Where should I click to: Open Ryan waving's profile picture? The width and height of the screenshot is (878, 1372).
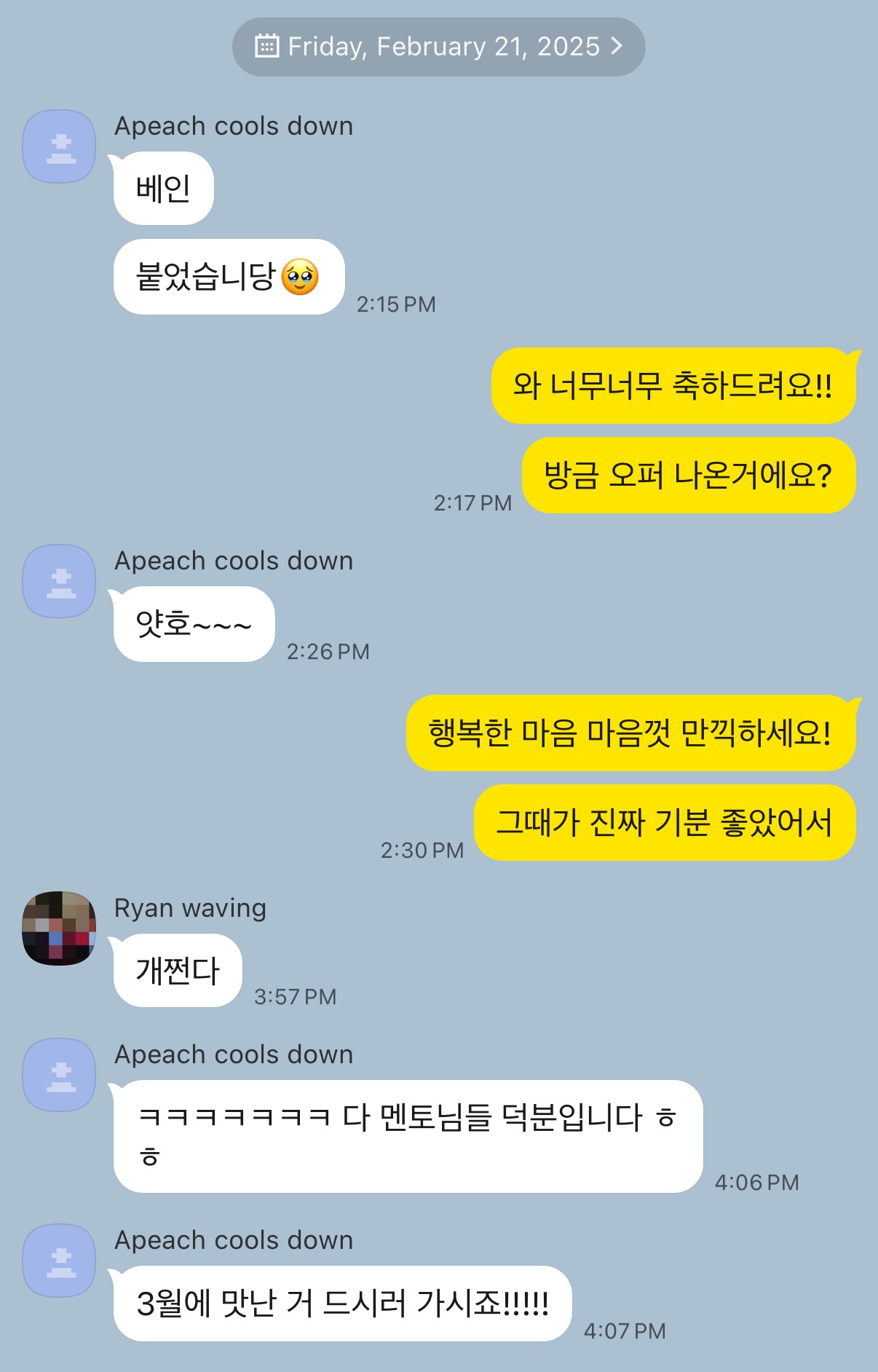coord(59,928)
